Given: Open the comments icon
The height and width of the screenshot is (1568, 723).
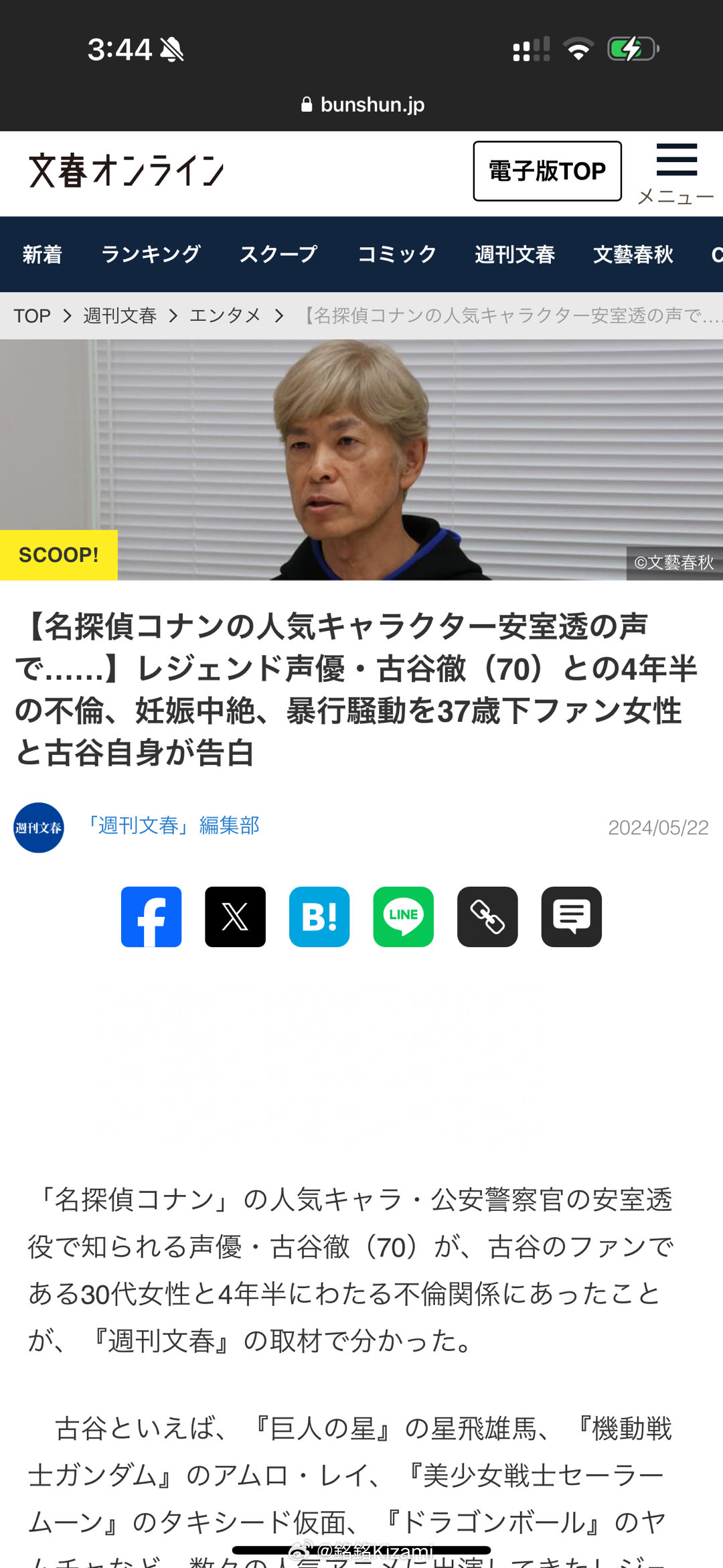Looking at the screenshot, I should 571,917.
